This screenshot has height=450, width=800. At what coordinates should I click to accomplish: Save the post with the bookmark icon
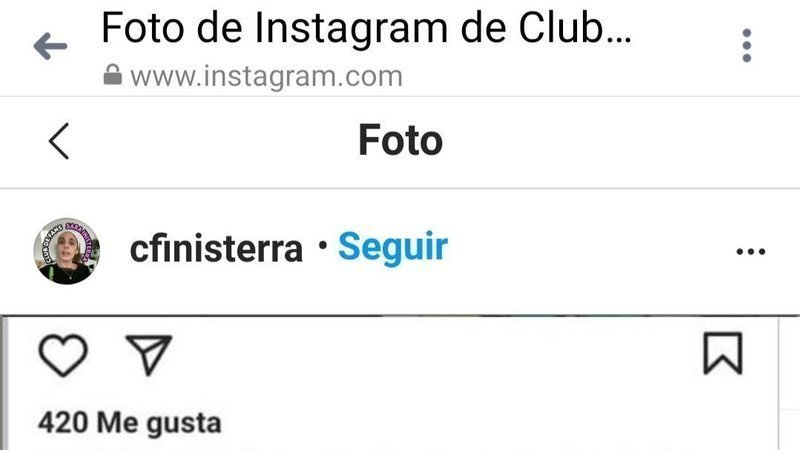pos(722,354)
